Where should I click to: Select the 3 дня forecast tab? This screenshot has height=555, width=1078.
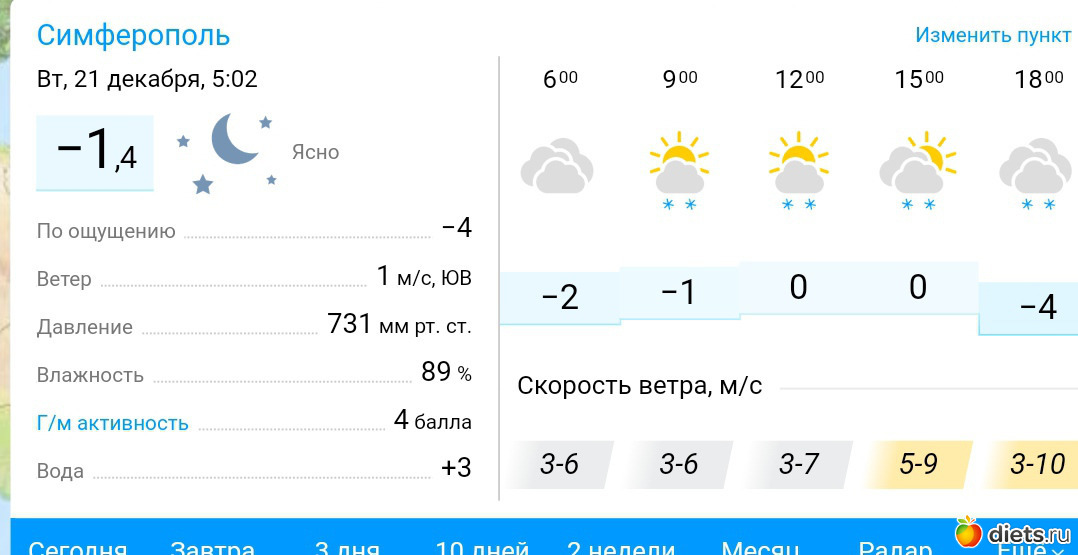pos(347,547)
